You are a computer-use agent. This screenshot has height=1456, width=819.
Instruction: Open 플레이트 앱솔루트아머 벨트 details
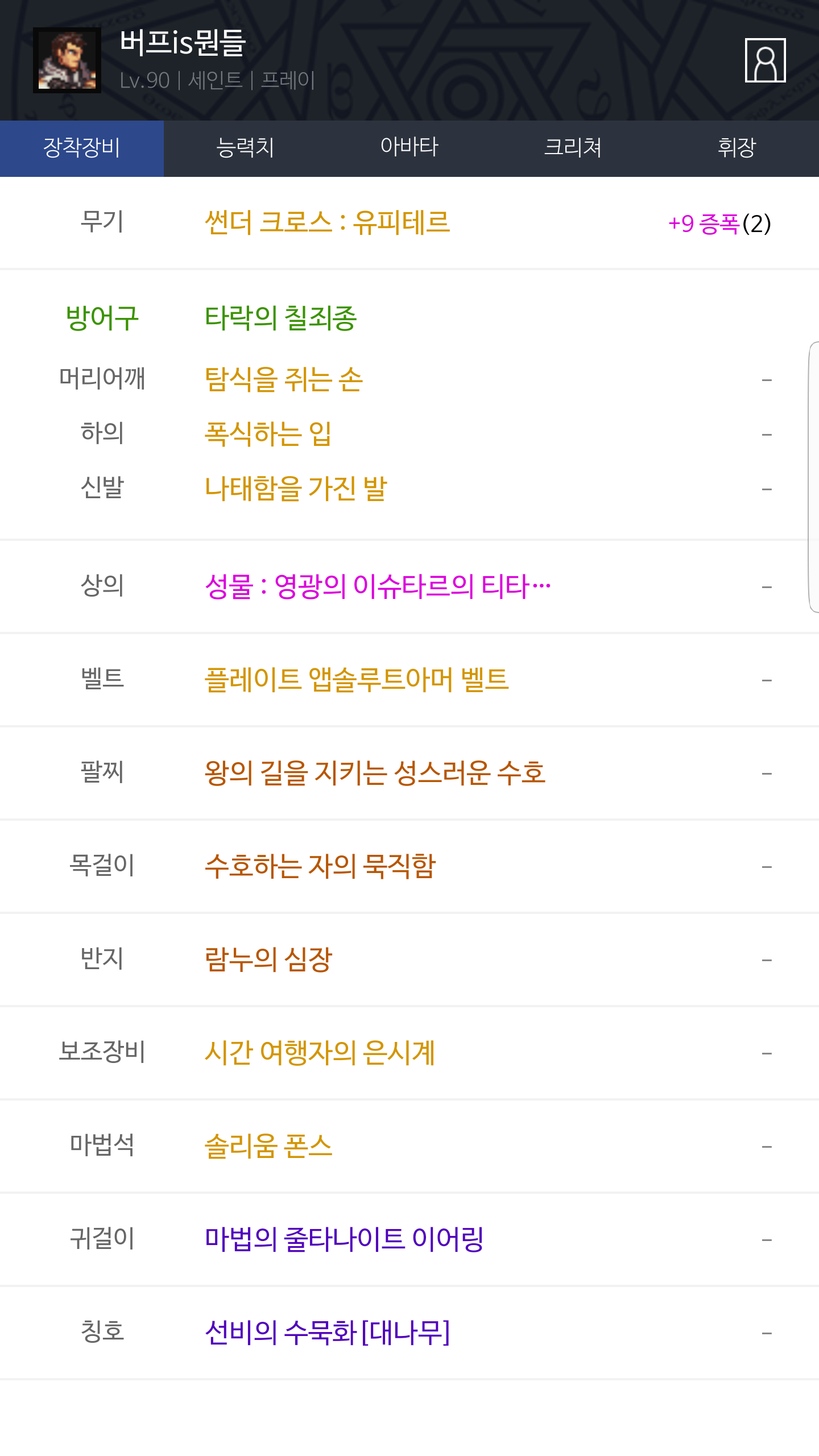[x=357, y=680]
